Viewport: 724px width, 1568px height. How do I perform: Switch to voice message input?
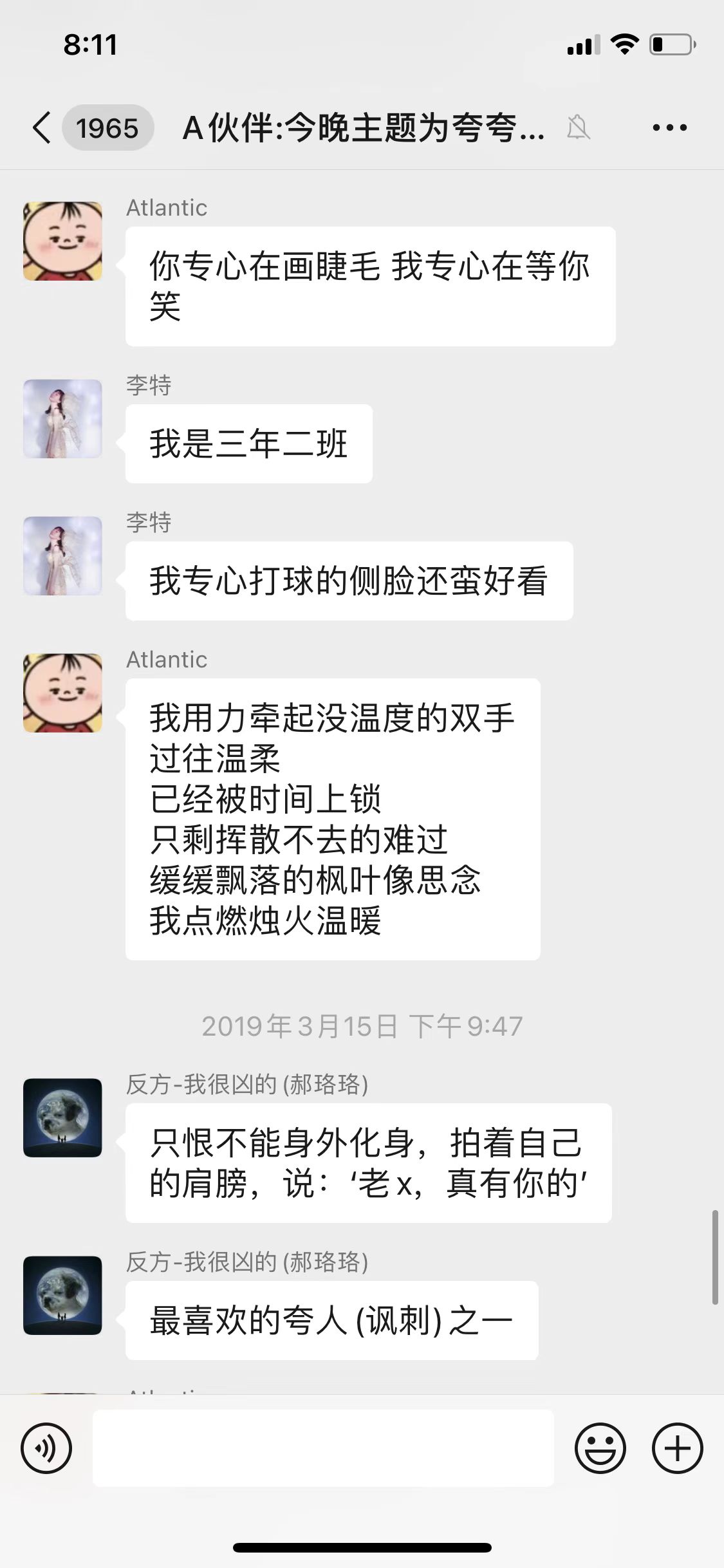coord(46,1448)
